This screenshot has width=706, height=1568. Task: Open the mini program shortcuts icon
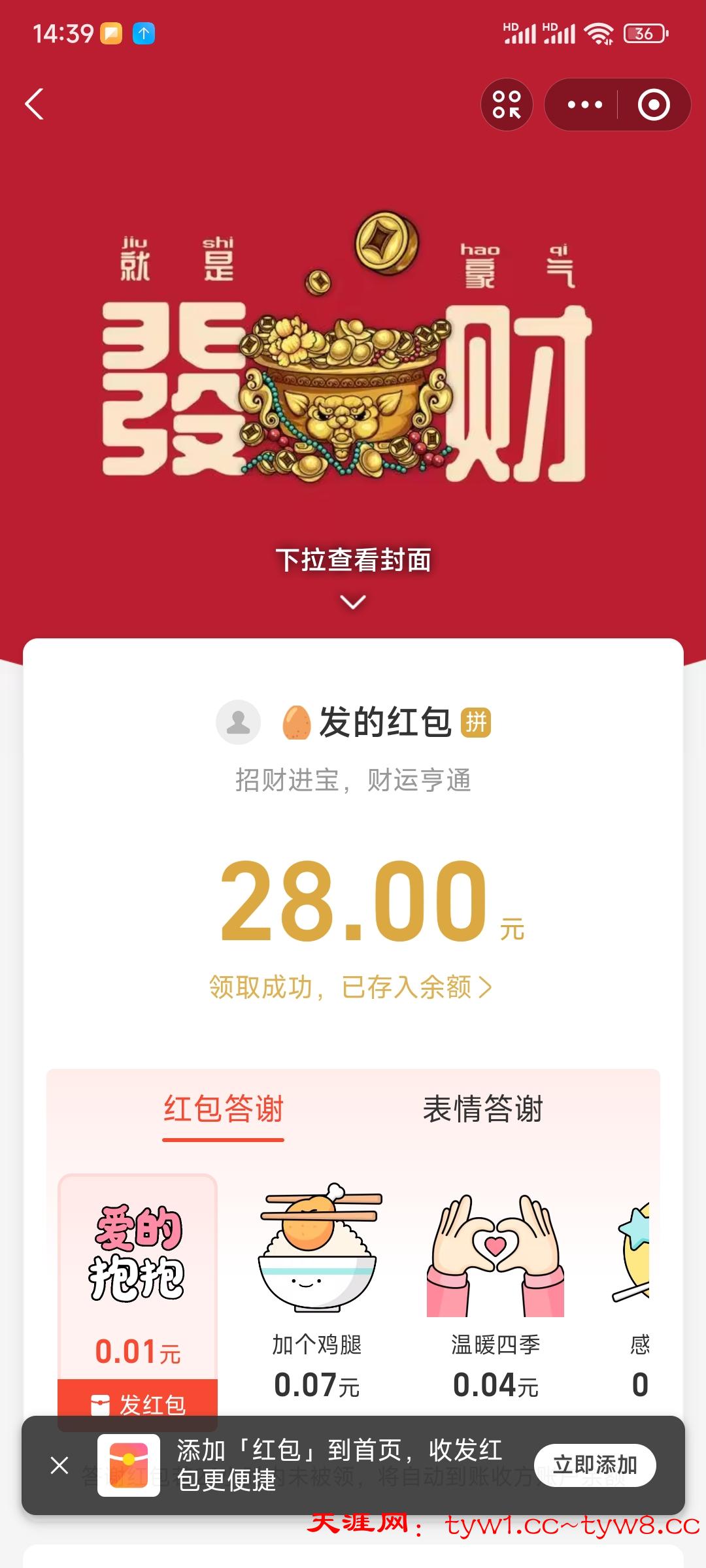[507, 105]
